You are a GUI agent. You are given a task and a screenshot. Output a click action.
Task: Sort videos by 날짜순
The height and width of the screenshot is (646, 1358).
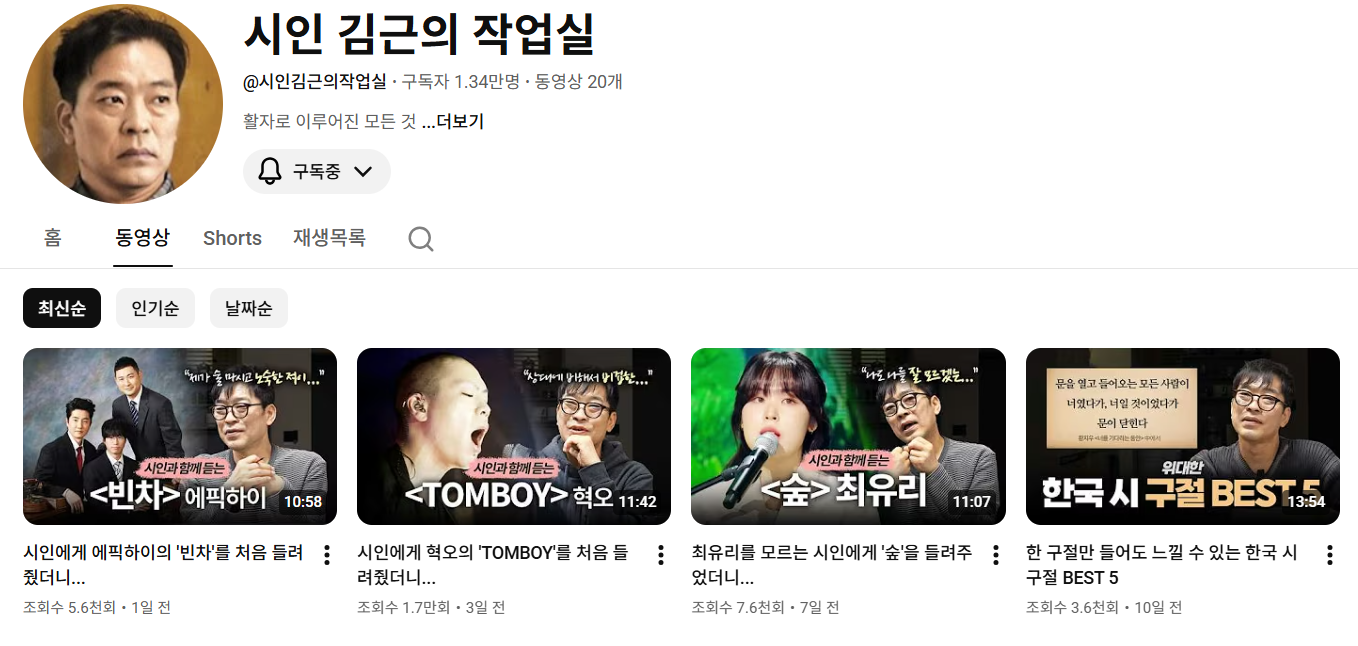249,309
